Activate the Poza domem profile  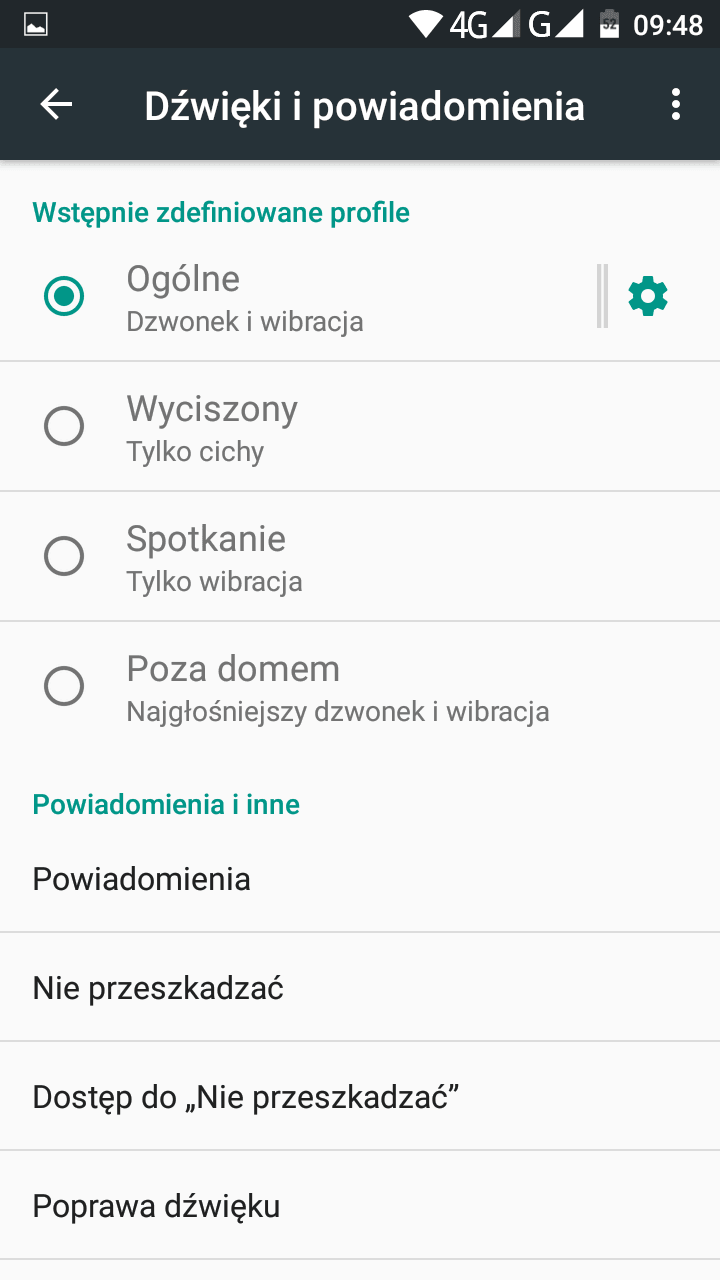coord(360,687)
